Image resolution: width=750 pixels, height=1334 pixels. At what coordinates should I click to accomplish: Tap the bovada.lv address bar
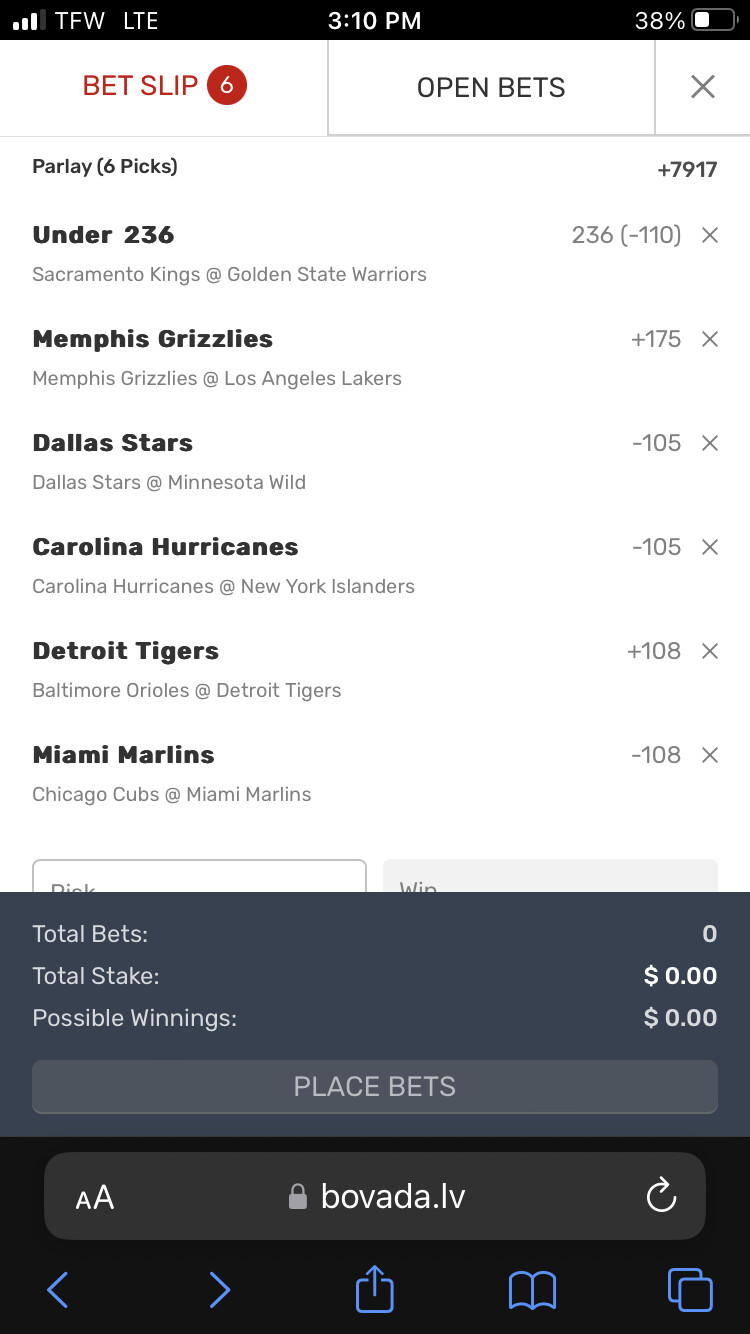(380, 1196)
